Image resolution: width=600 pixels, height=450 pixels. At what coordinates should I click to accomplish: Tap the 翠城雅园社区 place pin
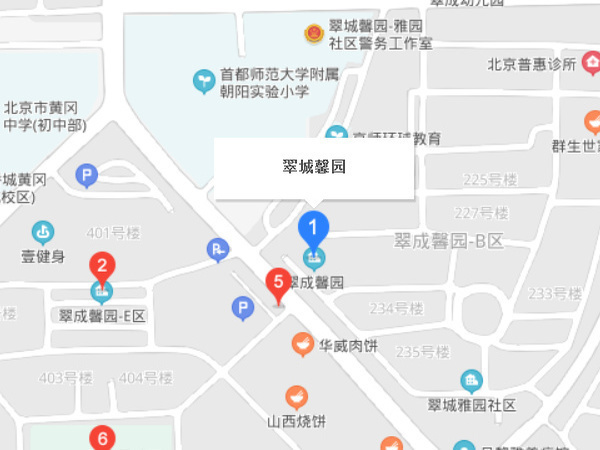[x=471, y=380]
